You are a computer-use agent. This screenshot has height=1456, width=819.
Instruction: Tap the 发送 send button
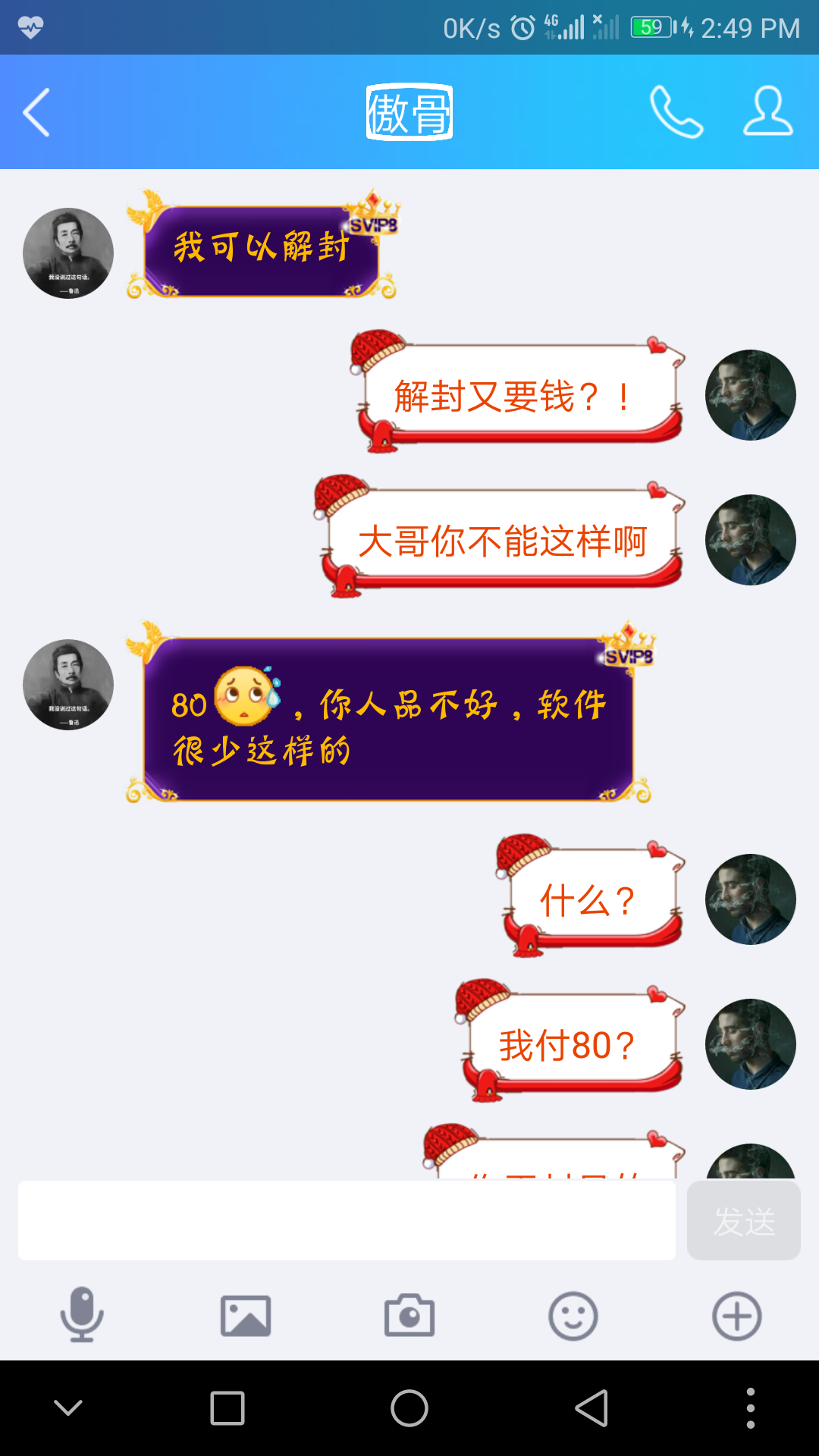743,1220
